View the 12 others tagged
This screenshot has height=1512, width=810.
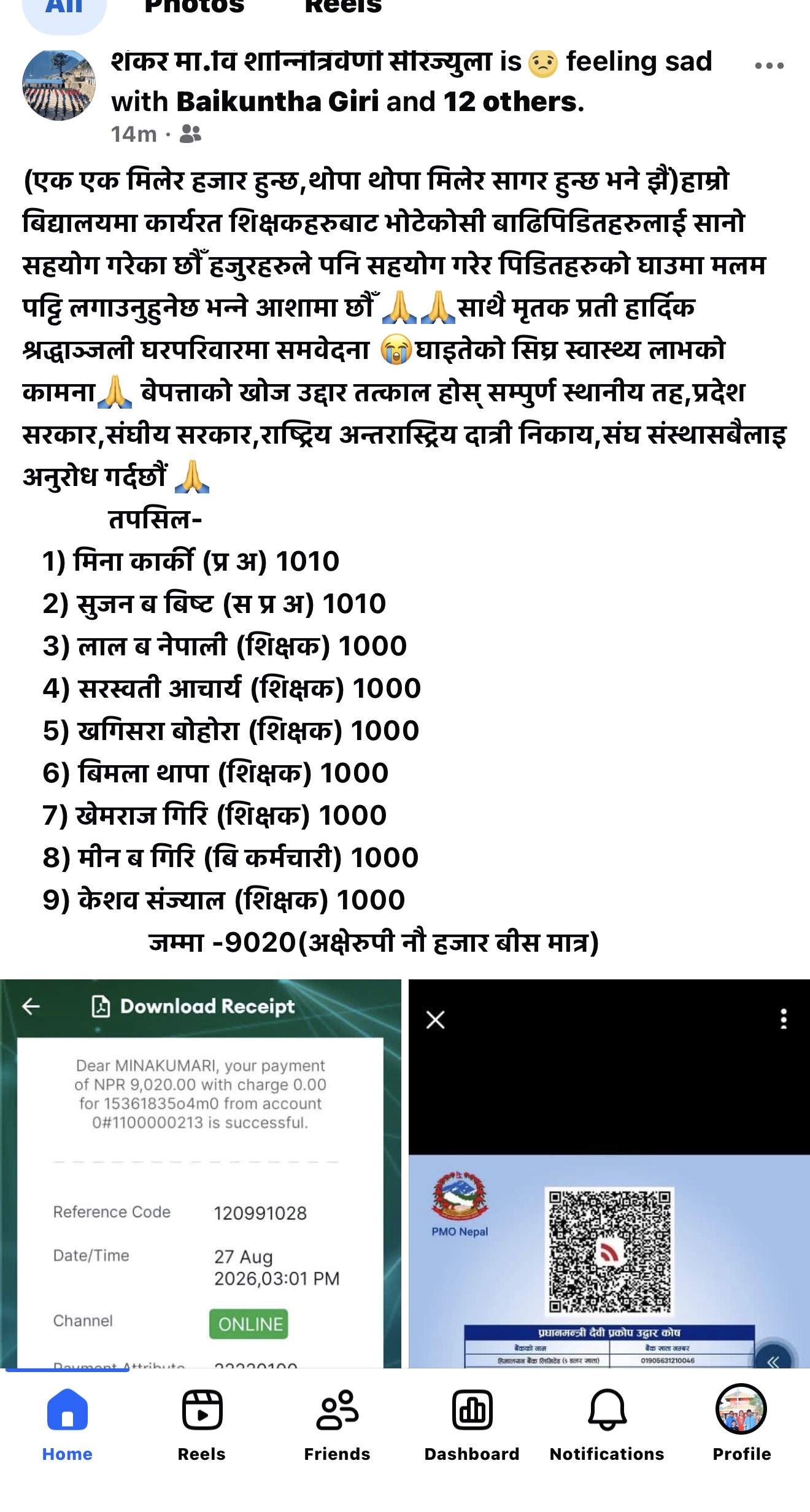[x=511, y=102]
